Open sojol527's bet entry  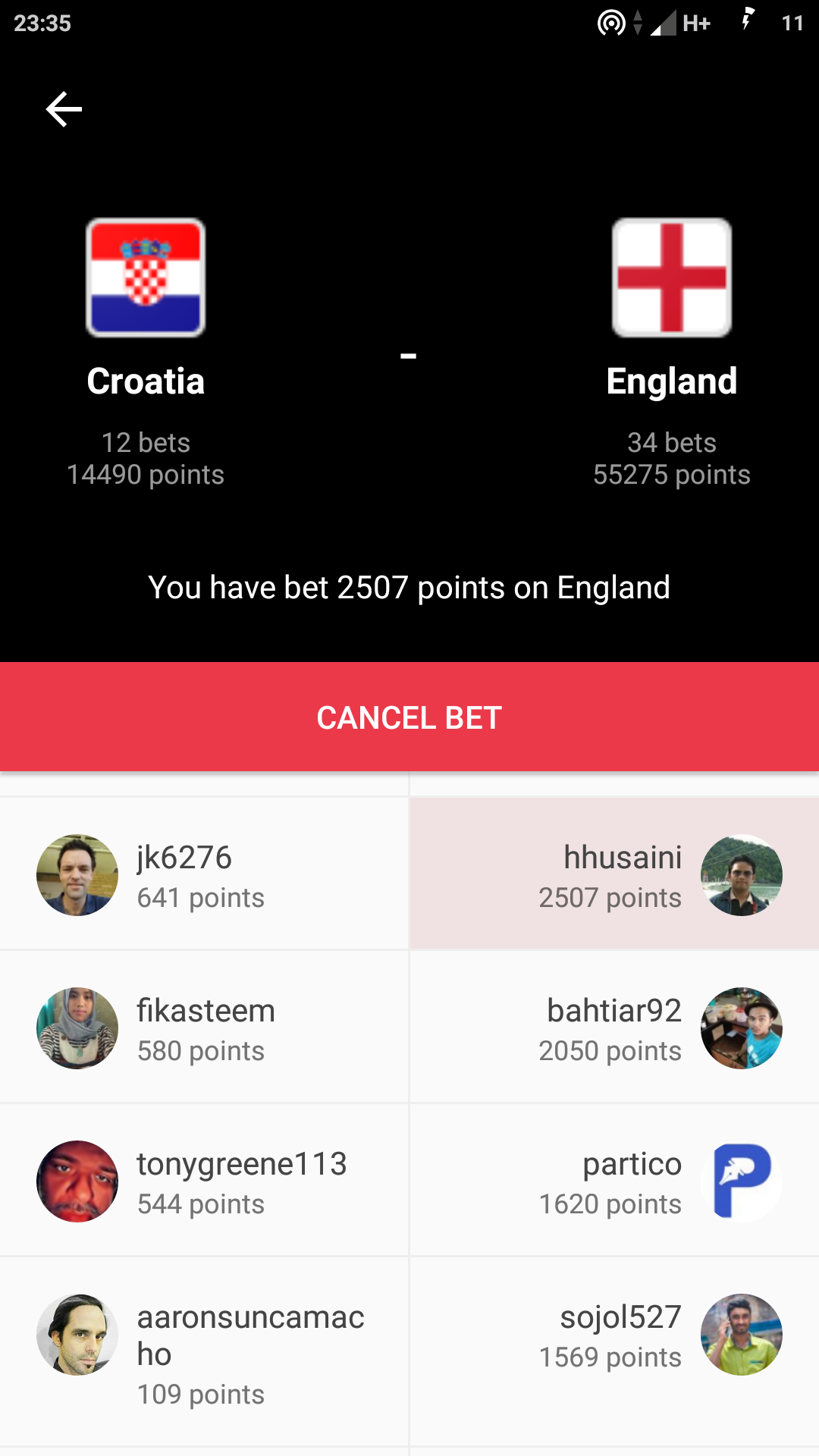[614, 1335]
